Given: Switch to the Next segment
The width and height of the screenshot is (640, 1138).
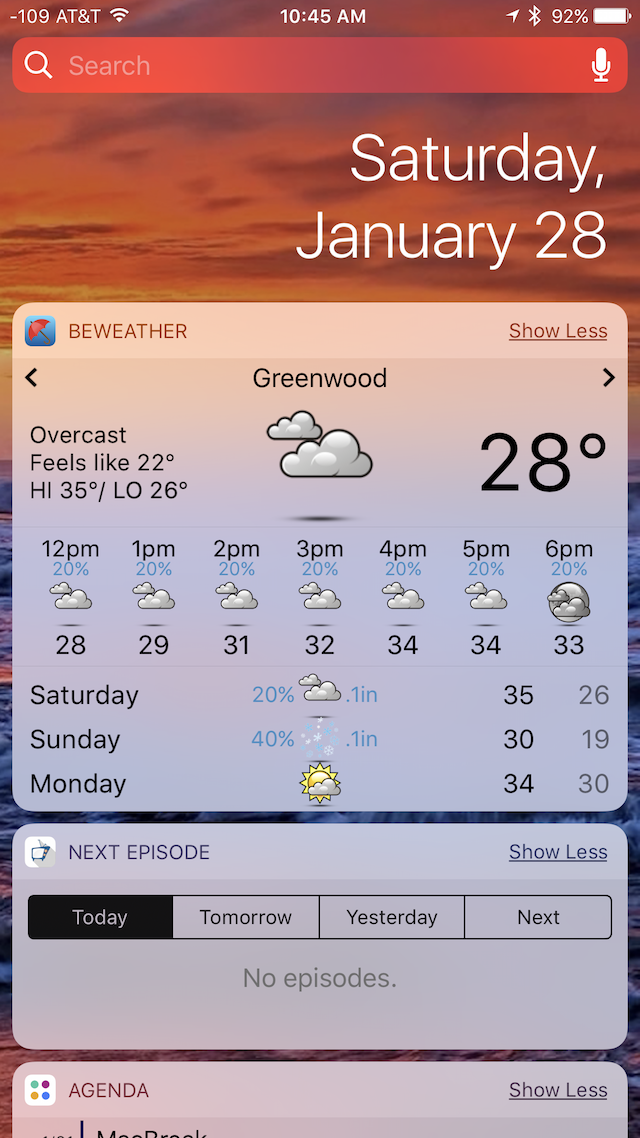Looking at the screenshot, I should pos(538,917).
